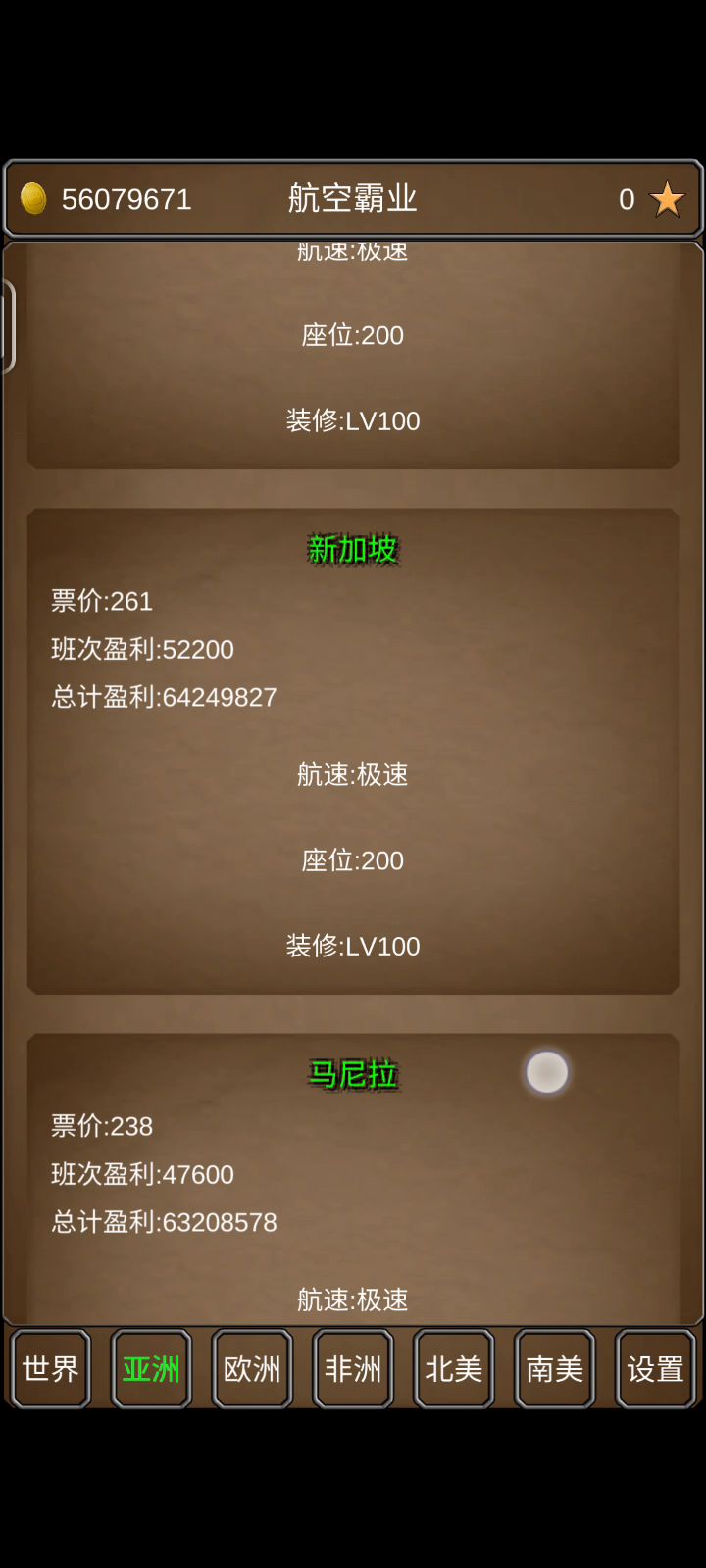Switch to the 世界 tab
The image size is (706, 1568).
(51, 1368)
